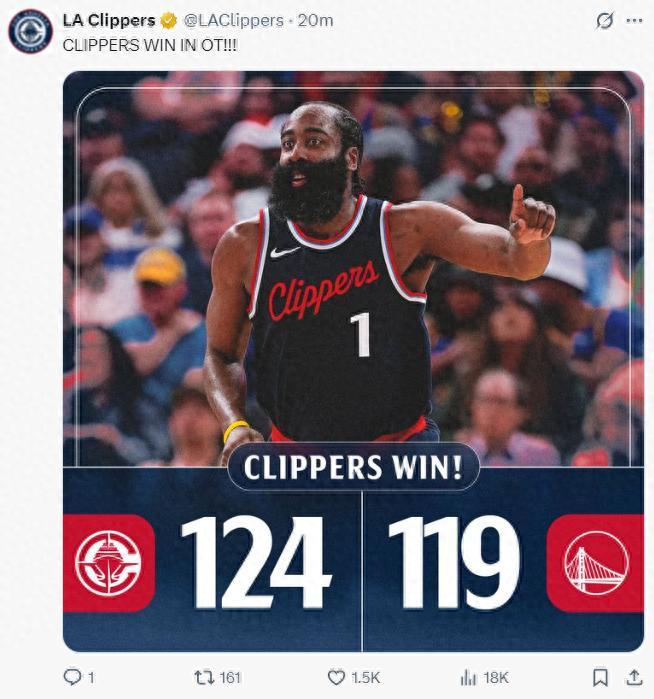Tap the Grok icon beside the post
Screen dimensions: 654x699
pyautogui.click(x=604, y=21)
